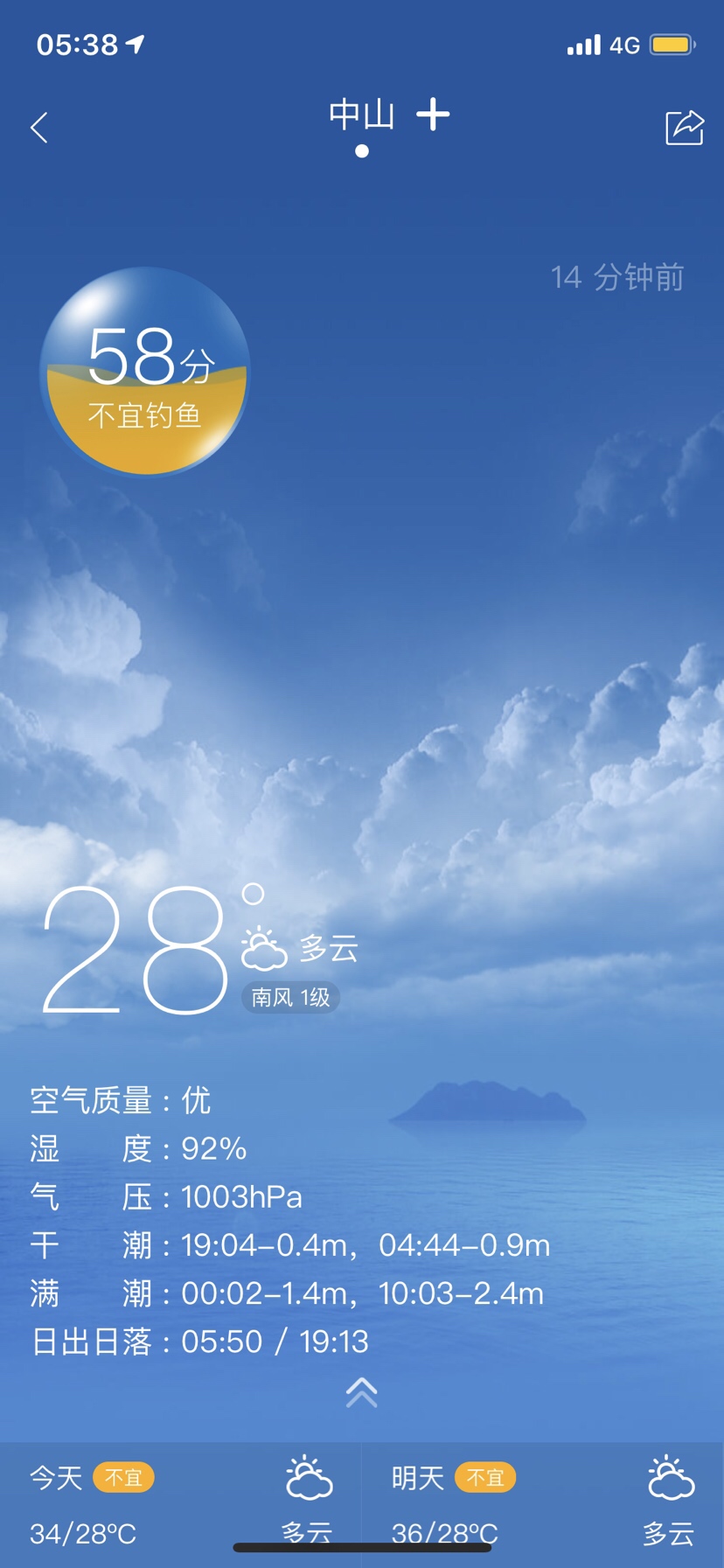The width and height of the screenshot is (724, 1568).
Task: Open the add city plus icon
Action: (434, 115)
